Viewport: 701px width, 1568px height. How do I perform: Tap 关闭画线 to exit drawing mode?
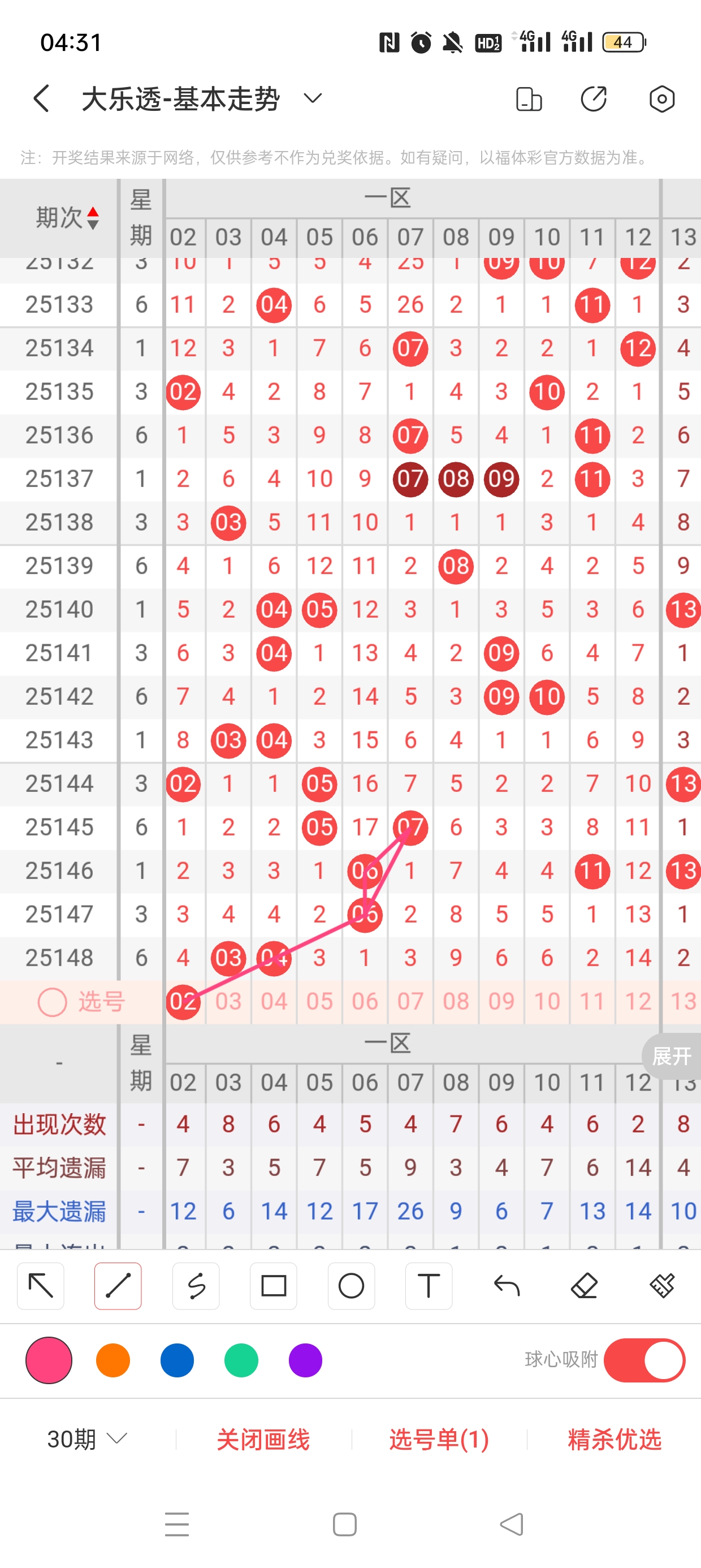[263, 1439]
